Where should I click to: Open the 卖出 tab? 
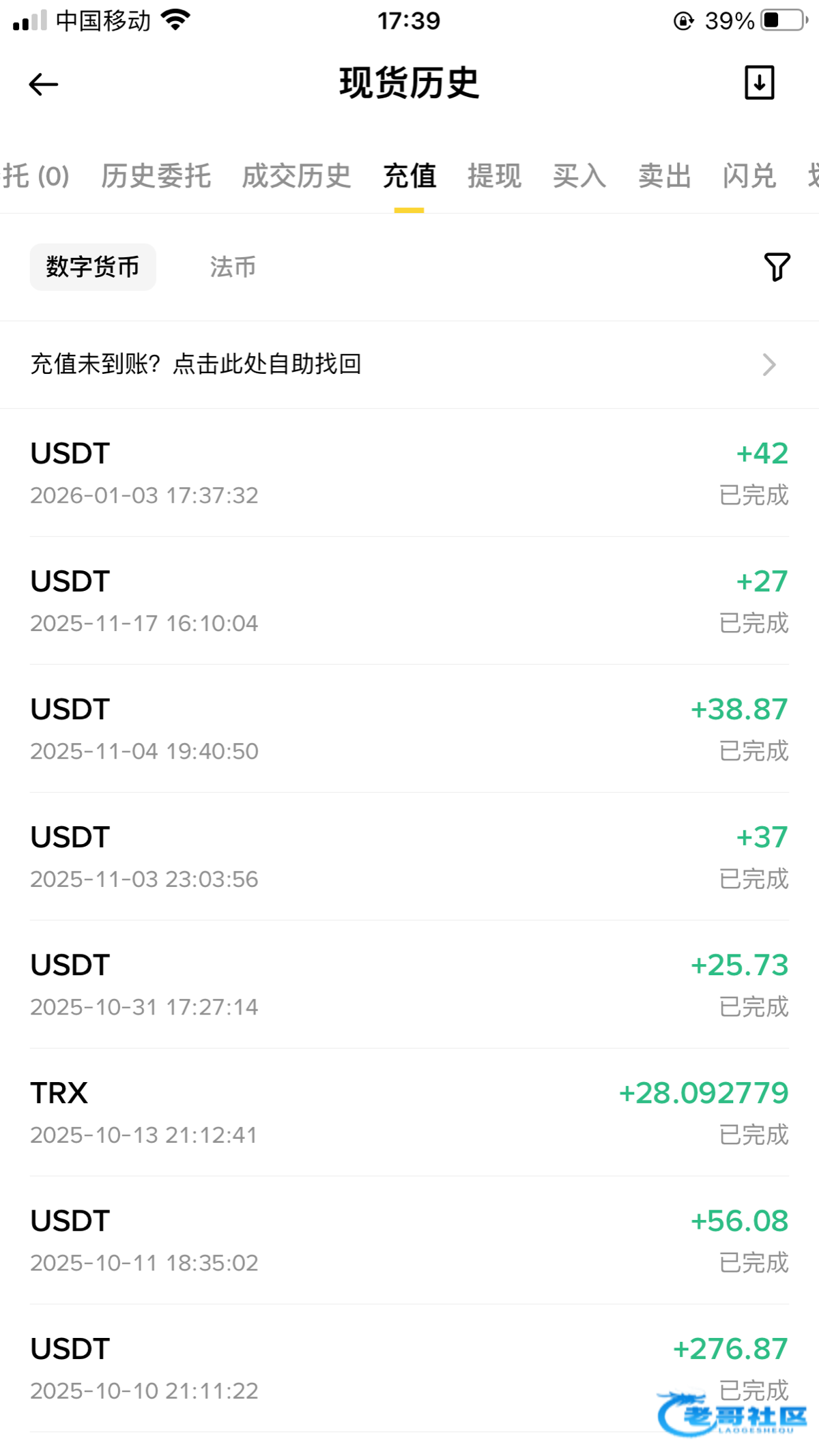(x=665, y=176)
